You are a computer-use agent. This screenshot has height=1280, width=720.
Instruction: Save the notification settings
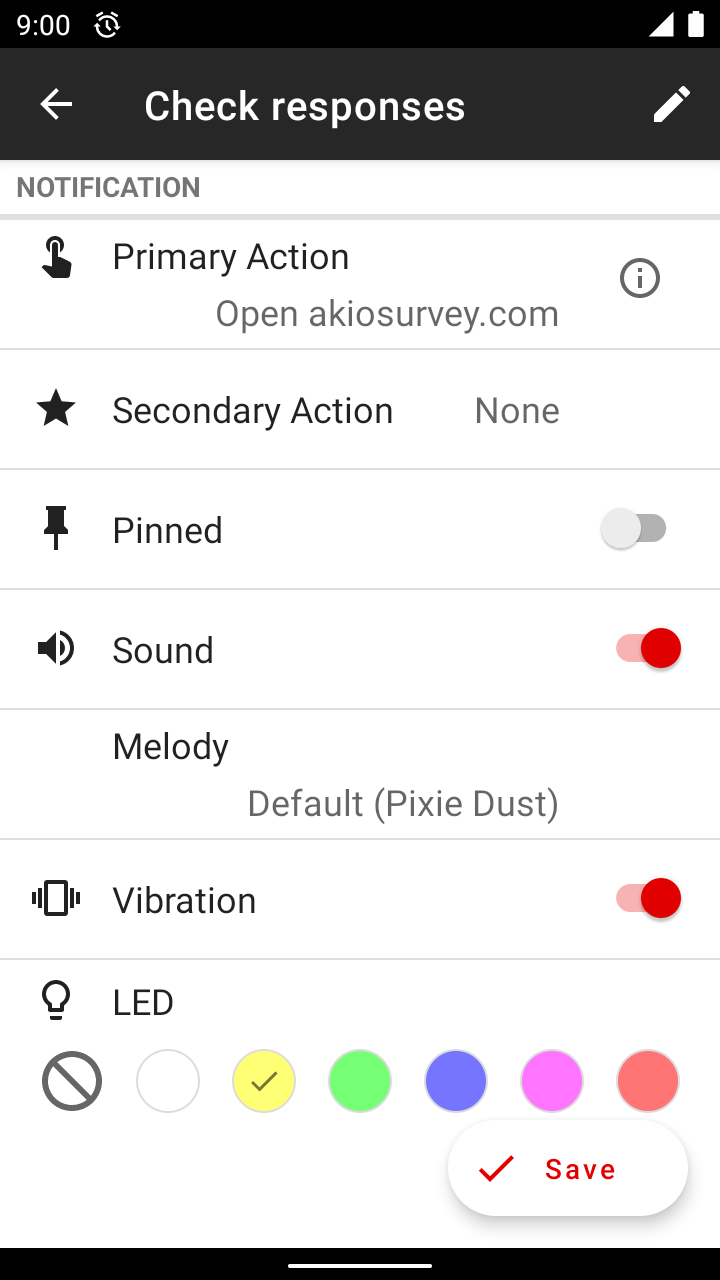tap(568, 1168)
